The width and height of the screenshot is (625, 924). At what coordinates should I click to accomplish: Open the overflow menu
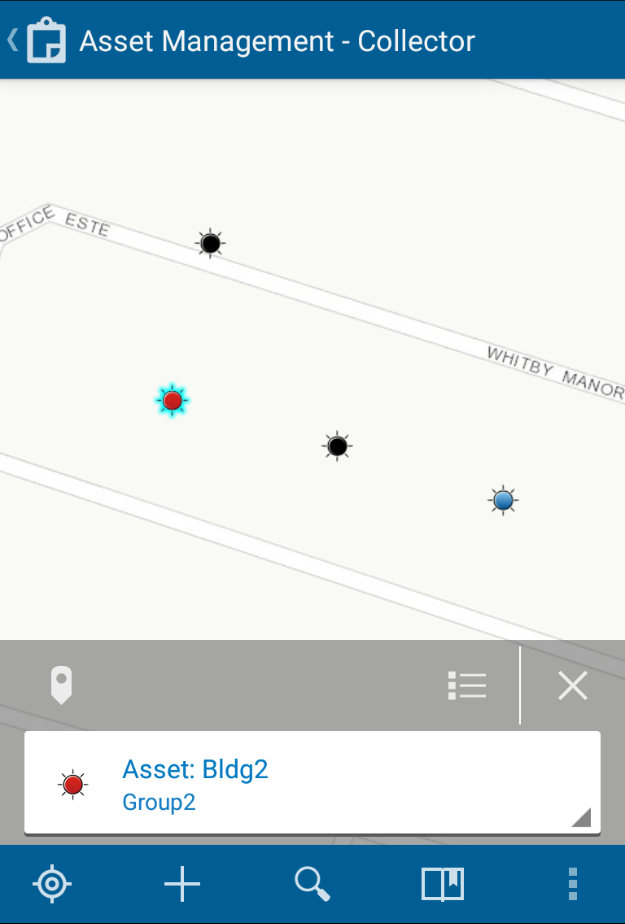tap(572, 884)
